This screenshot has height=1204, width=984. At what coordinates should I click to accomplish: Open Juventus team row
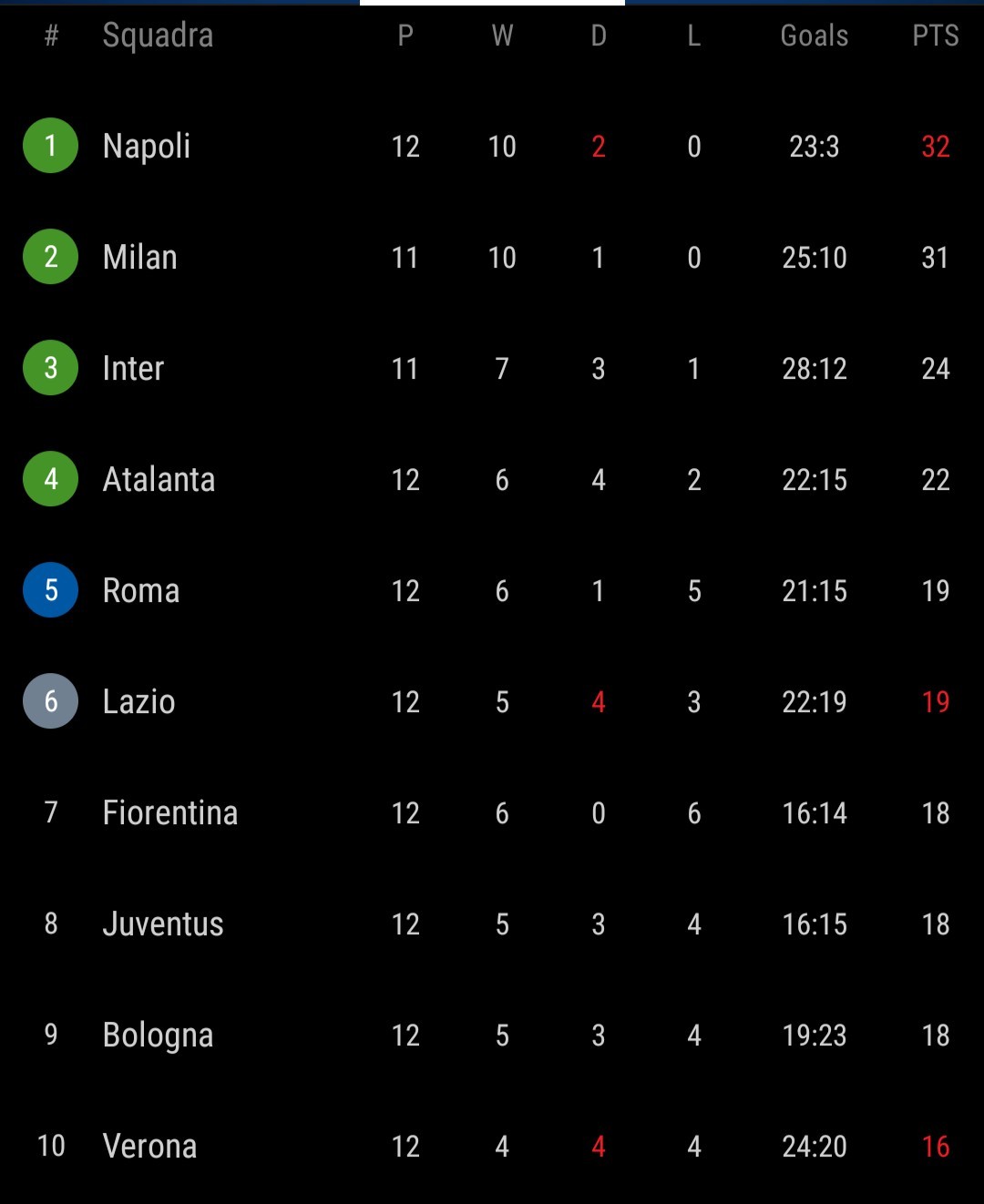pyautogui.click(x=492, y=923)
